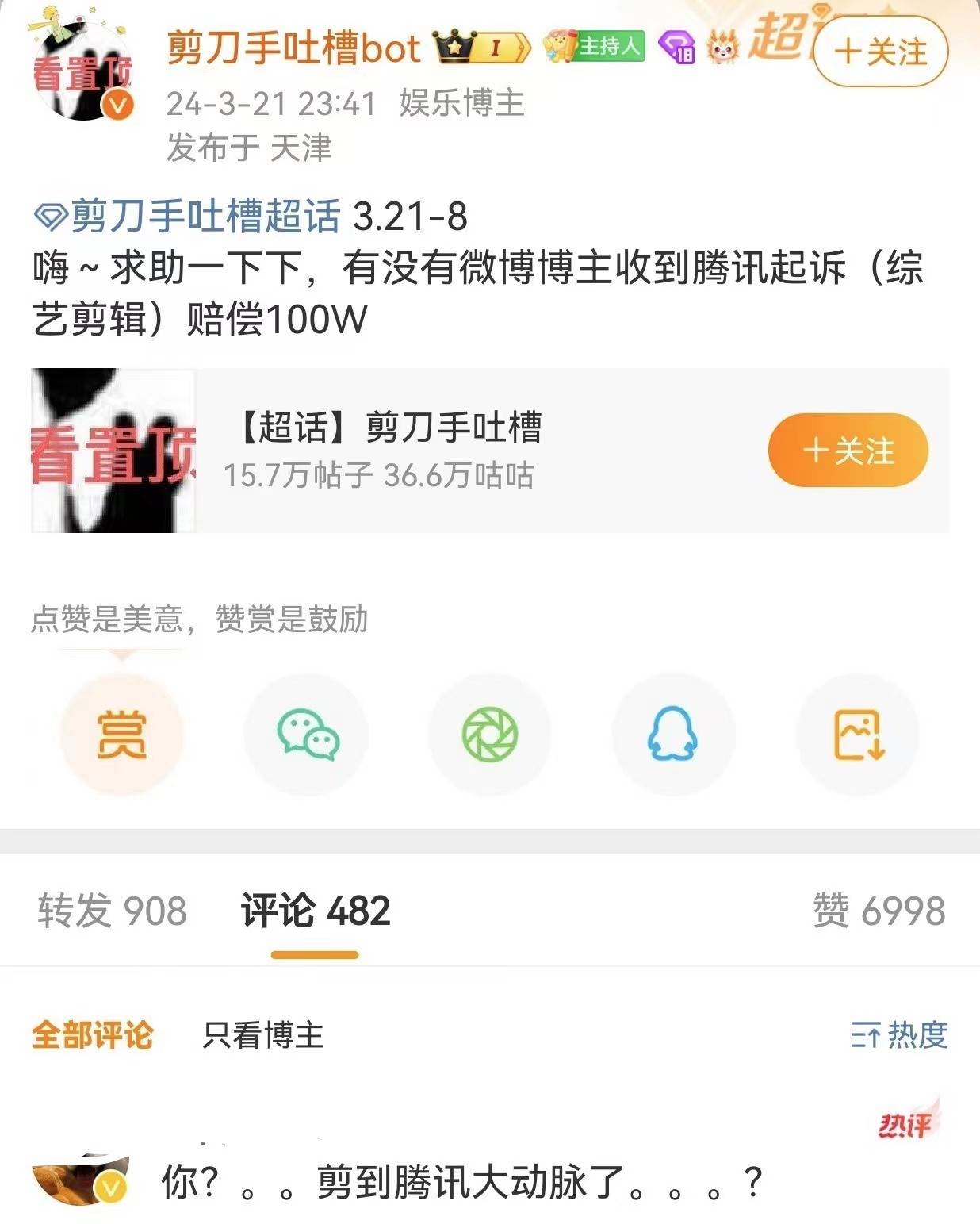Screen dimensions: 980x1224
Task: Follow the 剪刀手吐槽 super topic
Action: [848, 451]
